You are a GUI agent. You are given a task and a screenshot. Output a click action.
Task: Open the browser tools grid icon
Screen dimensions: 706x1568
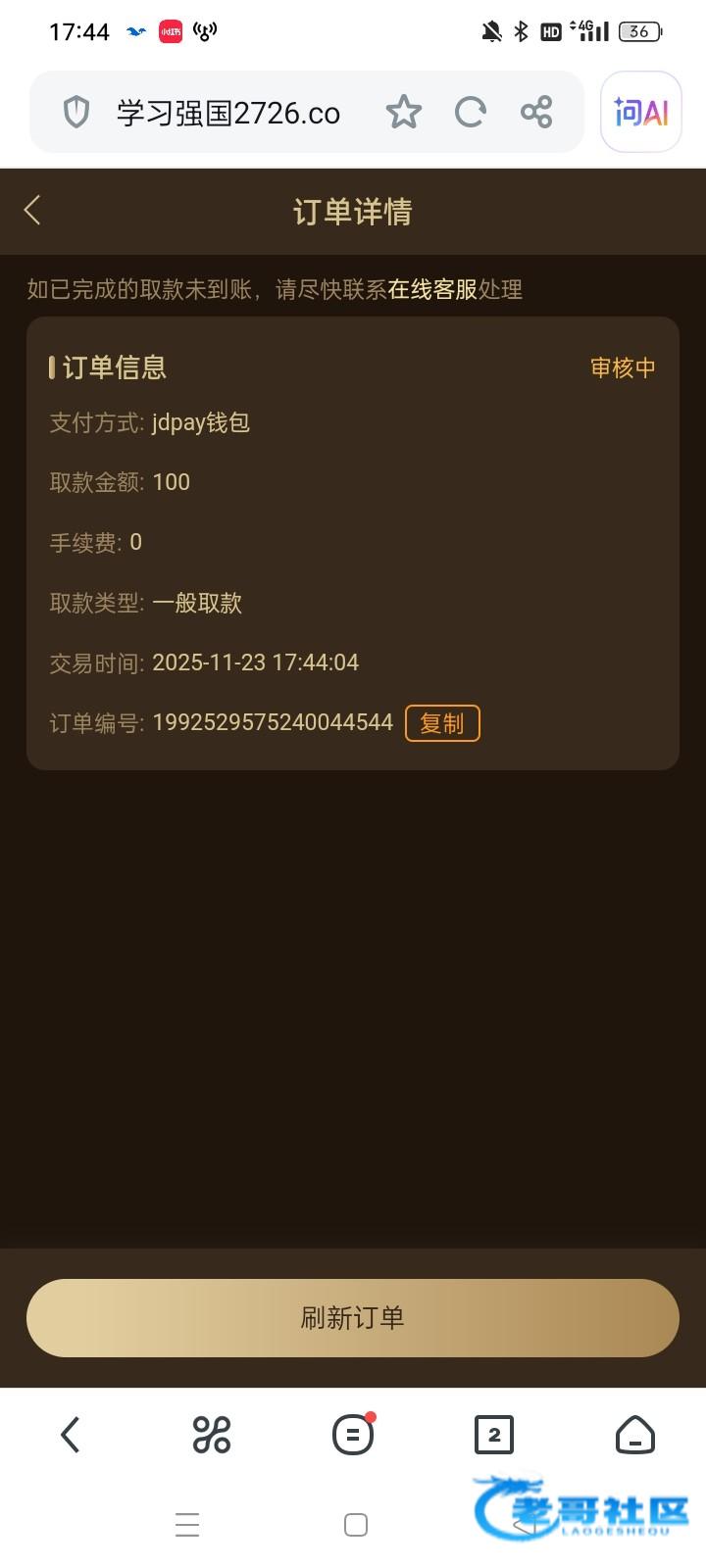point(211,1435)
